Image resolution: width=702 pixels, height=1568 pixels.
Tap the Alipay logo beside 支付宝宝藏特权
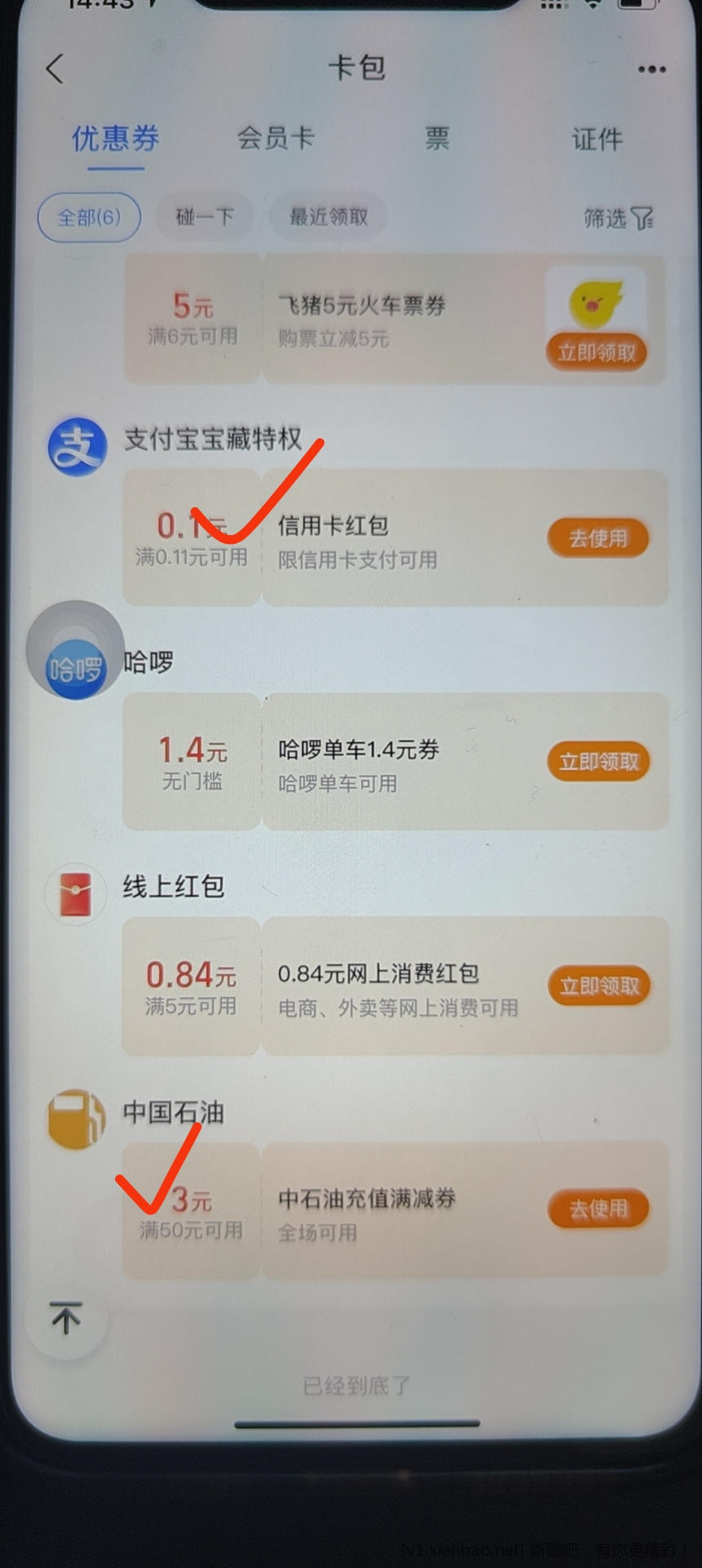75,445
